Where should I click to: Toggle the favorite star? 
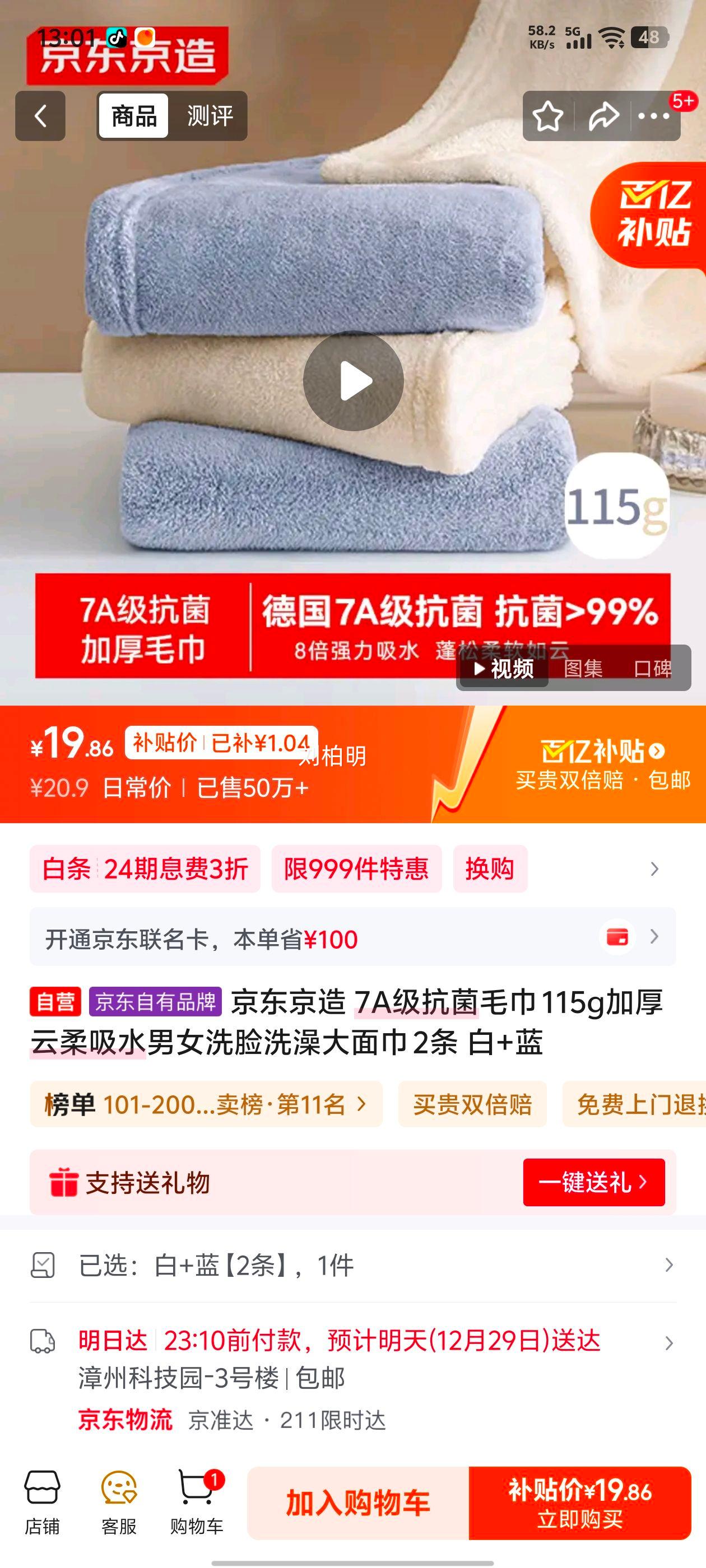point(547,116)
